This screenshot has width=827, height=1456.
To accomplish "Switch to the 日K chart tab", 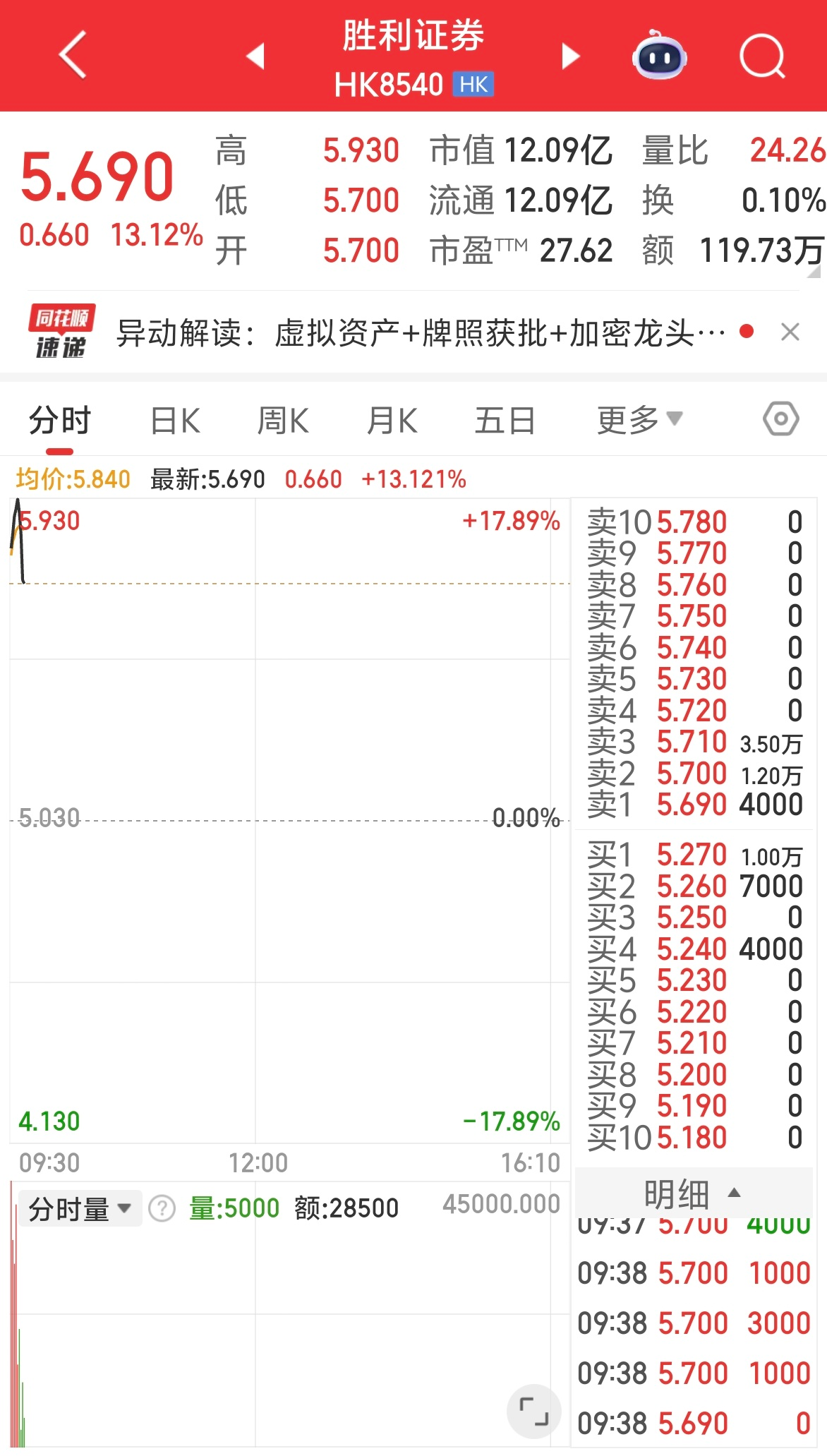I will pos(175,421).
